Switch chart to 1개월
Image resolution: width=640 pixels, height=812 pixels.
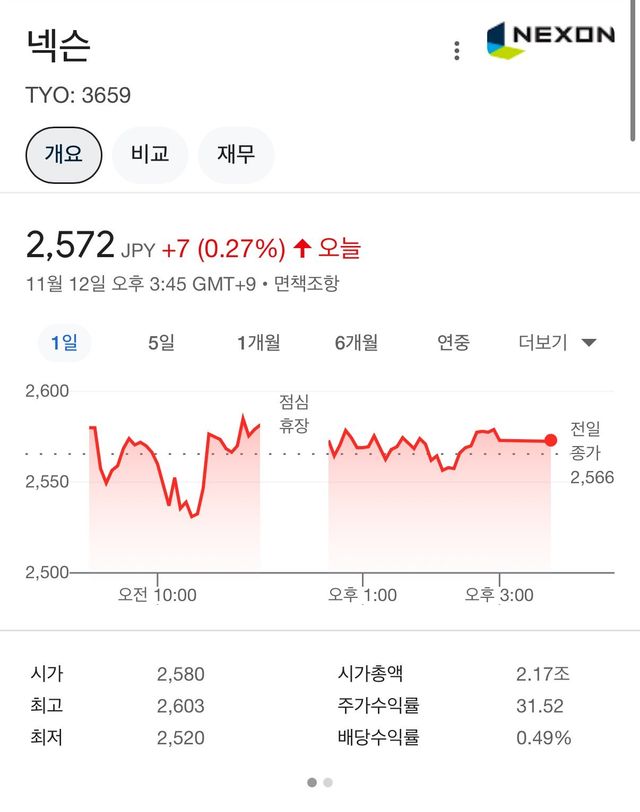pos(259,343)
